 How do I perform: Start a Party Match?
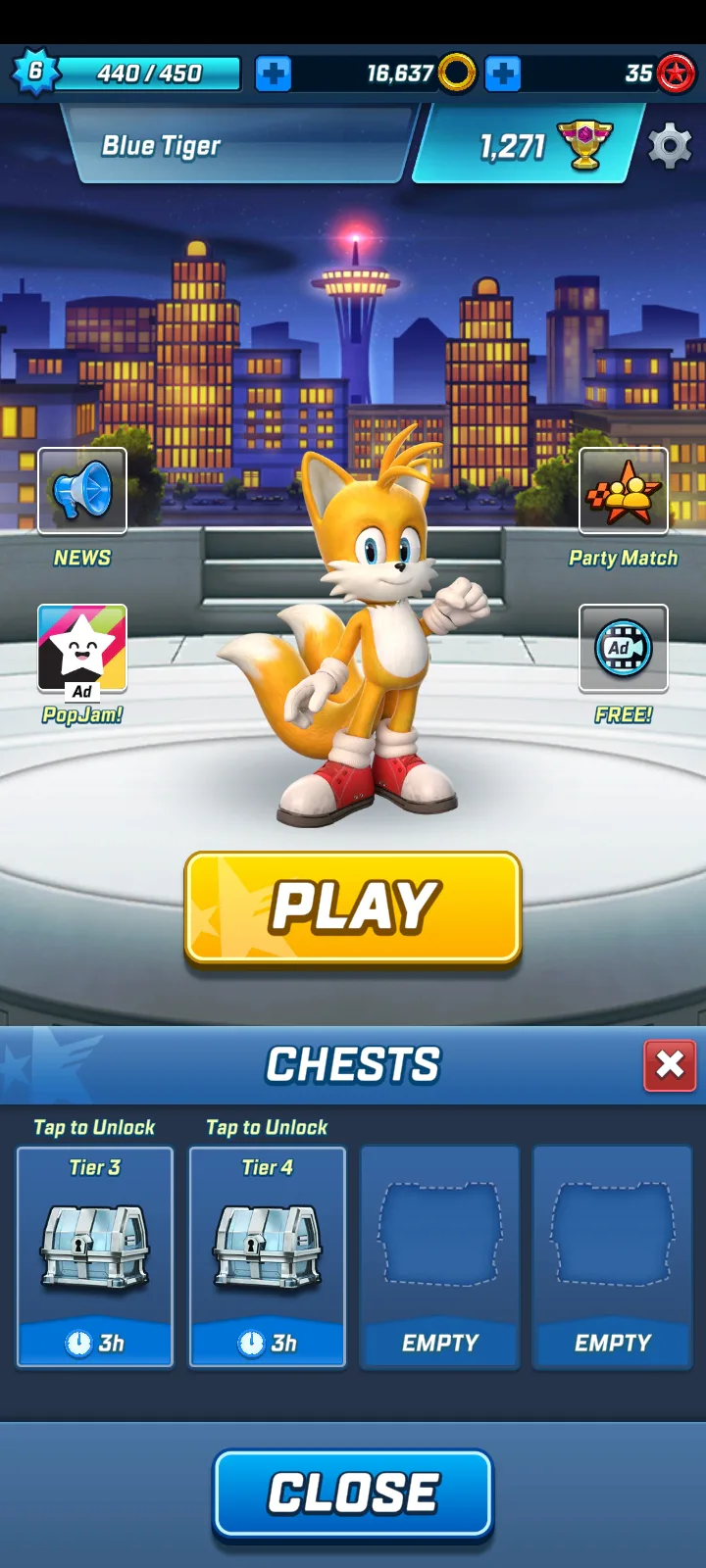point(624,491)
